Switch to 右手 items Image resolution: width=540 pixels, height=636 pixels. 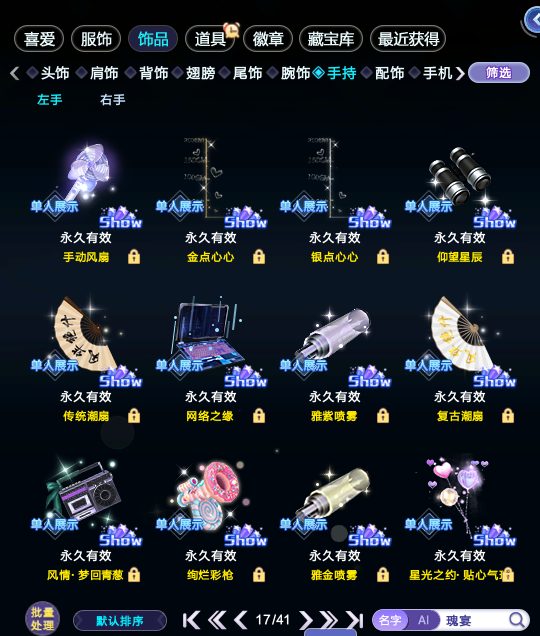112,100
